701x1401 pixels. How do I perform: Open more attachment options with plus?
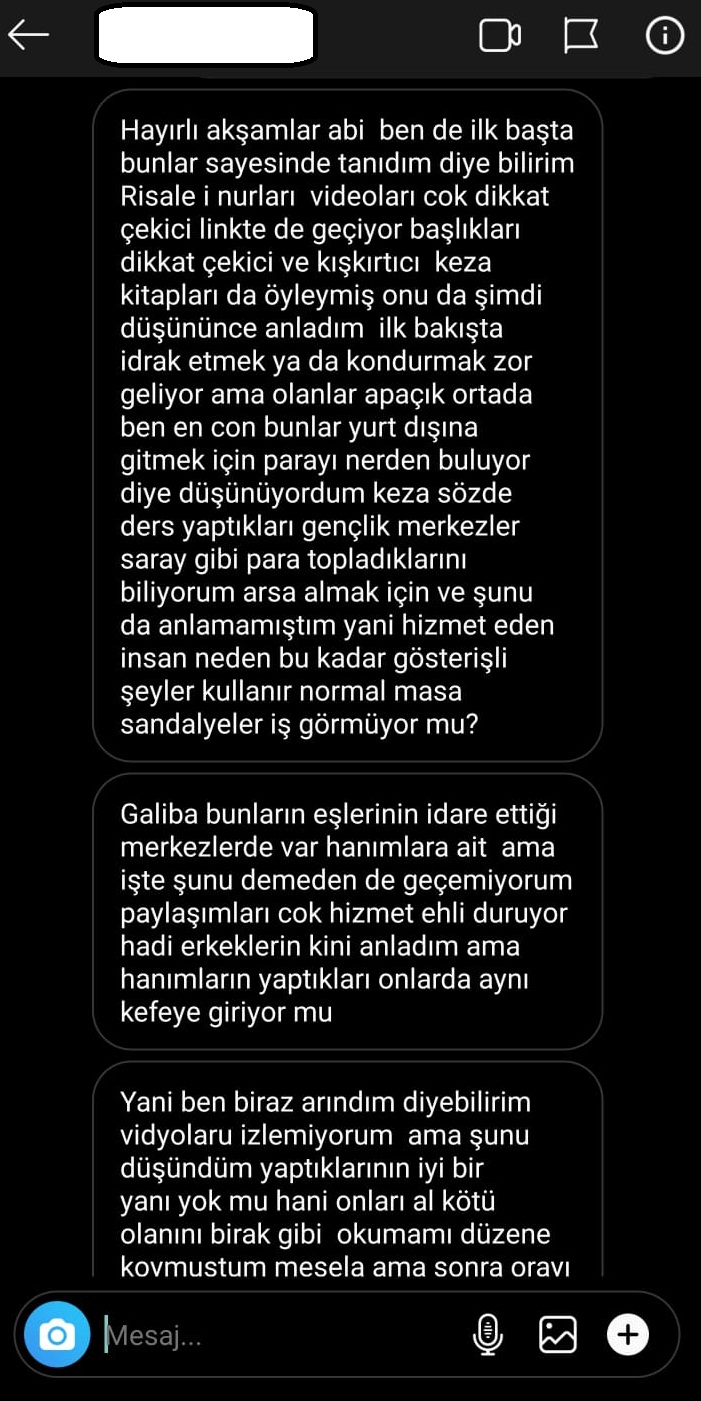coord(628,1334)
